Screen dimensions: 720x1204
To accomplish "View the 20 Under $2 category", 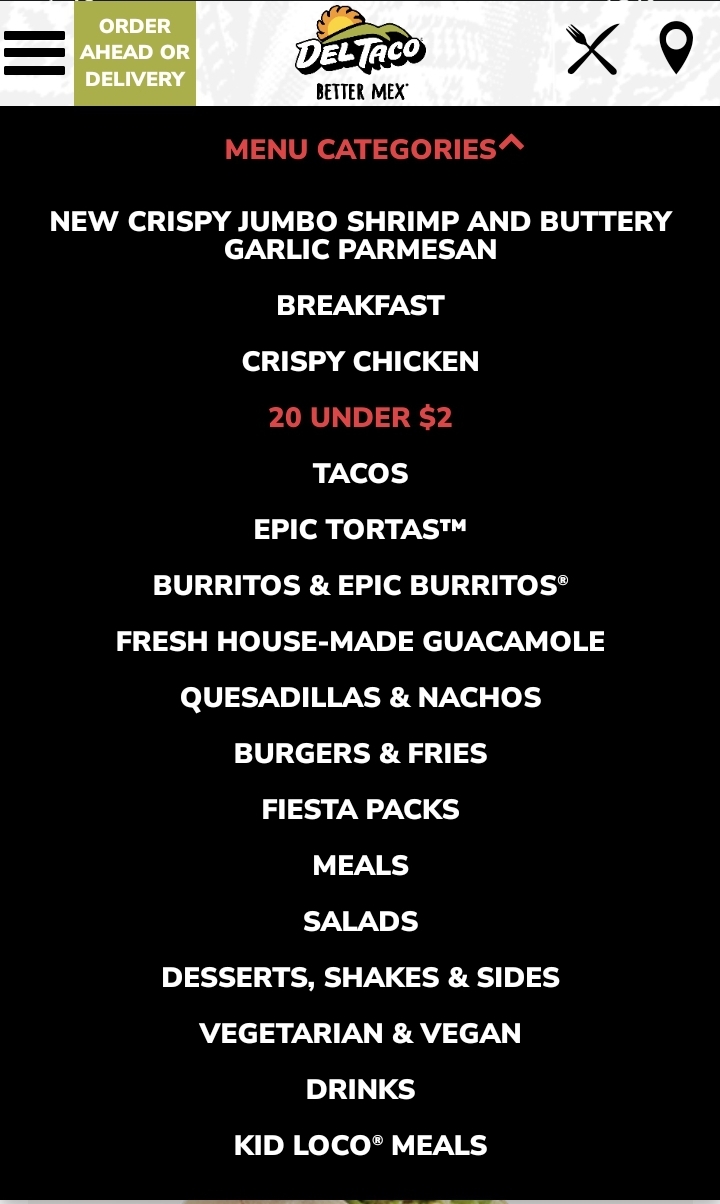I will tap(360, 417).
